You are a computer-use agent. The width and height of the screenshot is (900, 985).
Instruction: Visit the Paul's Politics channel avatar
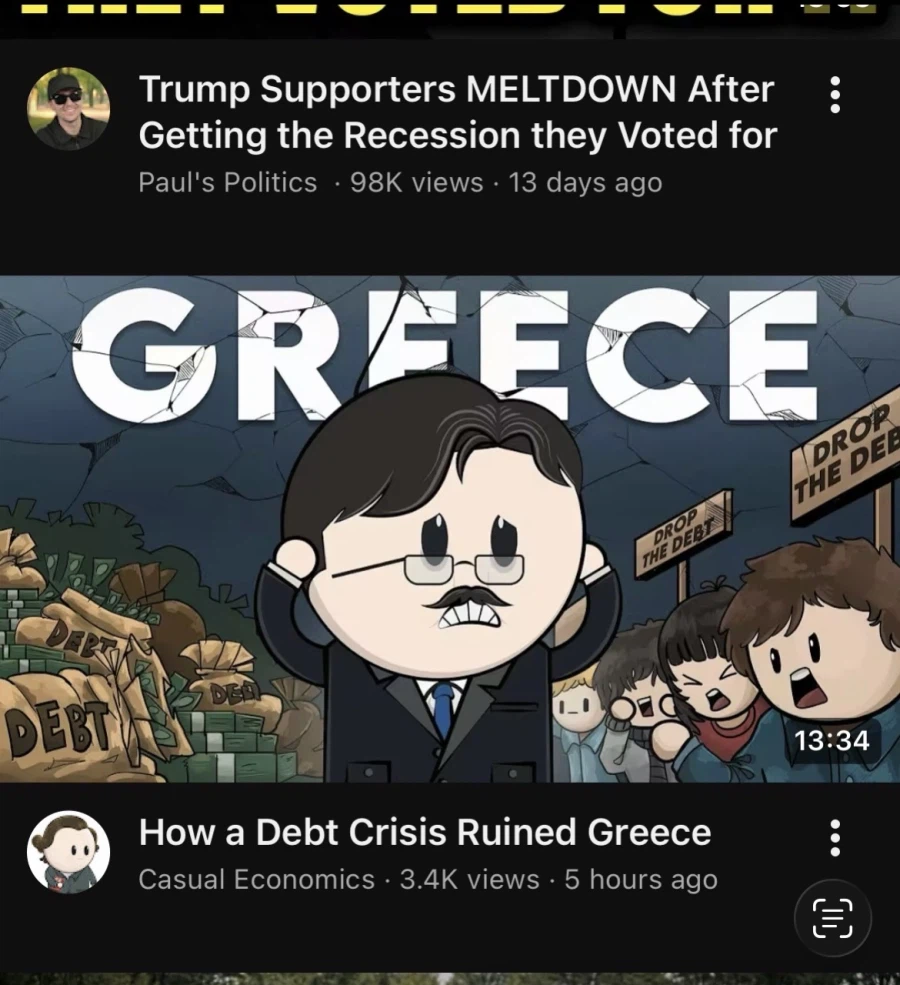(68, 108)
